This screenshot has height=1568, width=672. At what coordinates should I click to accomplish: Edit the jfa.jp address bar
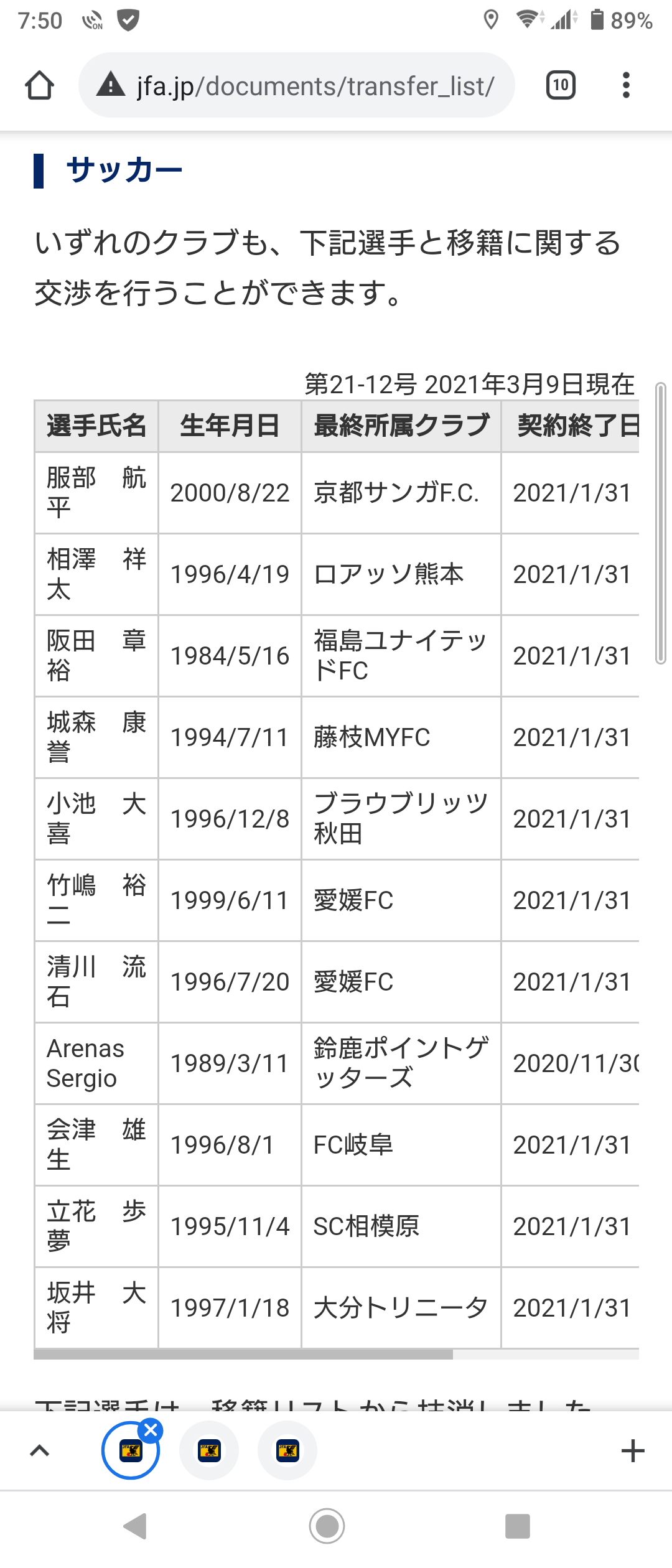coord(315,86)
